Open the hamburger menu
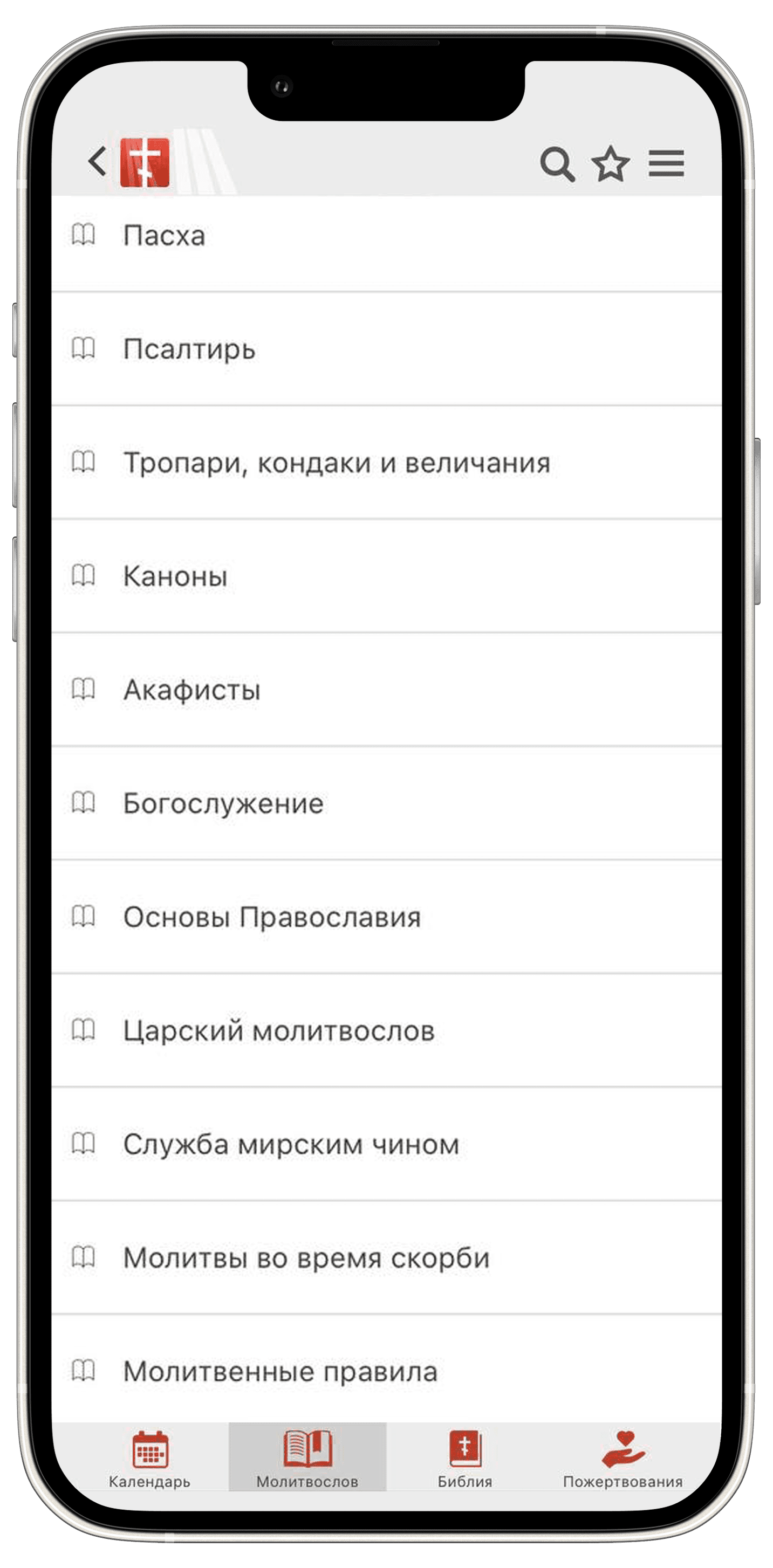The height and width of the screenshot is (1568, 773). point(666,164)
